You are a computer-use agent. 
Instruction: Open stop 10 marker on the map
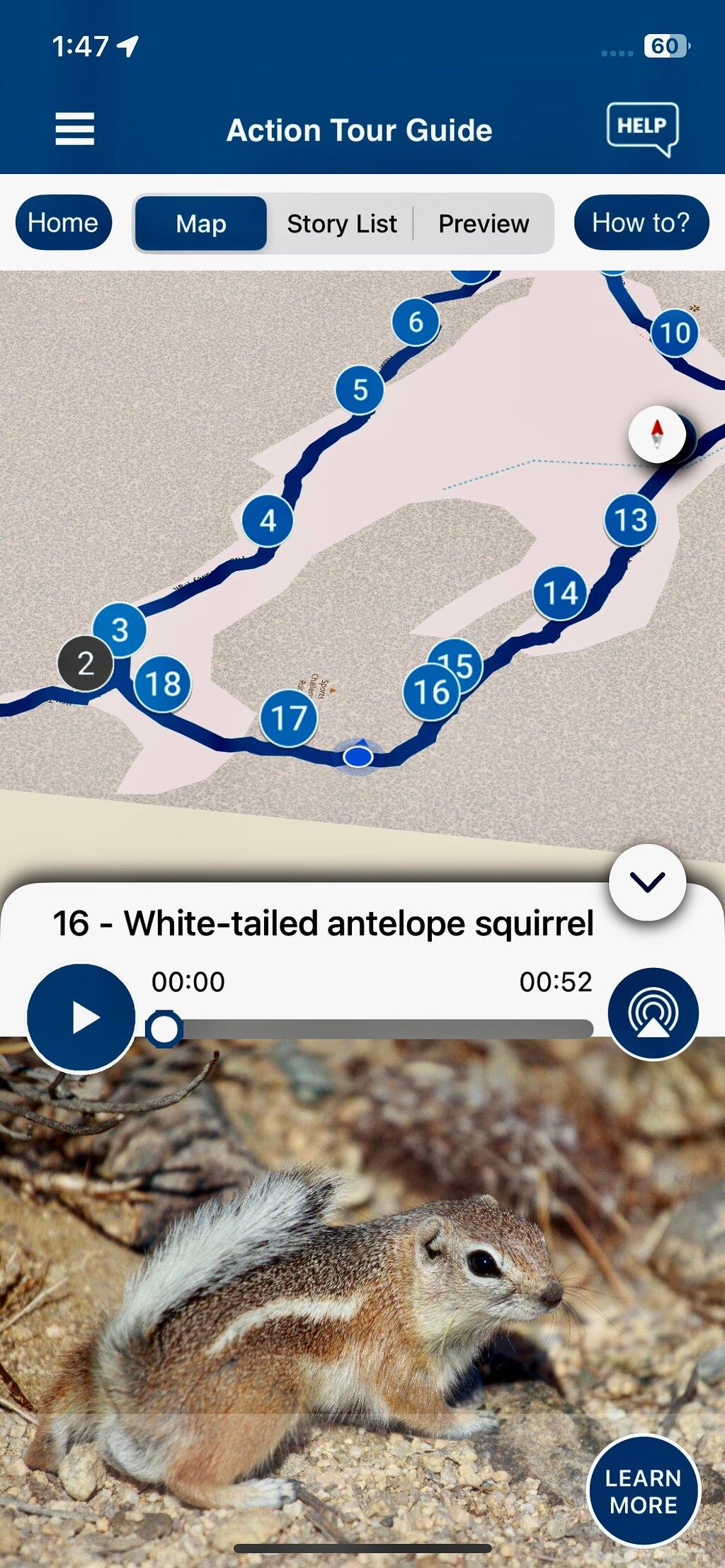[x=675, y=333]
